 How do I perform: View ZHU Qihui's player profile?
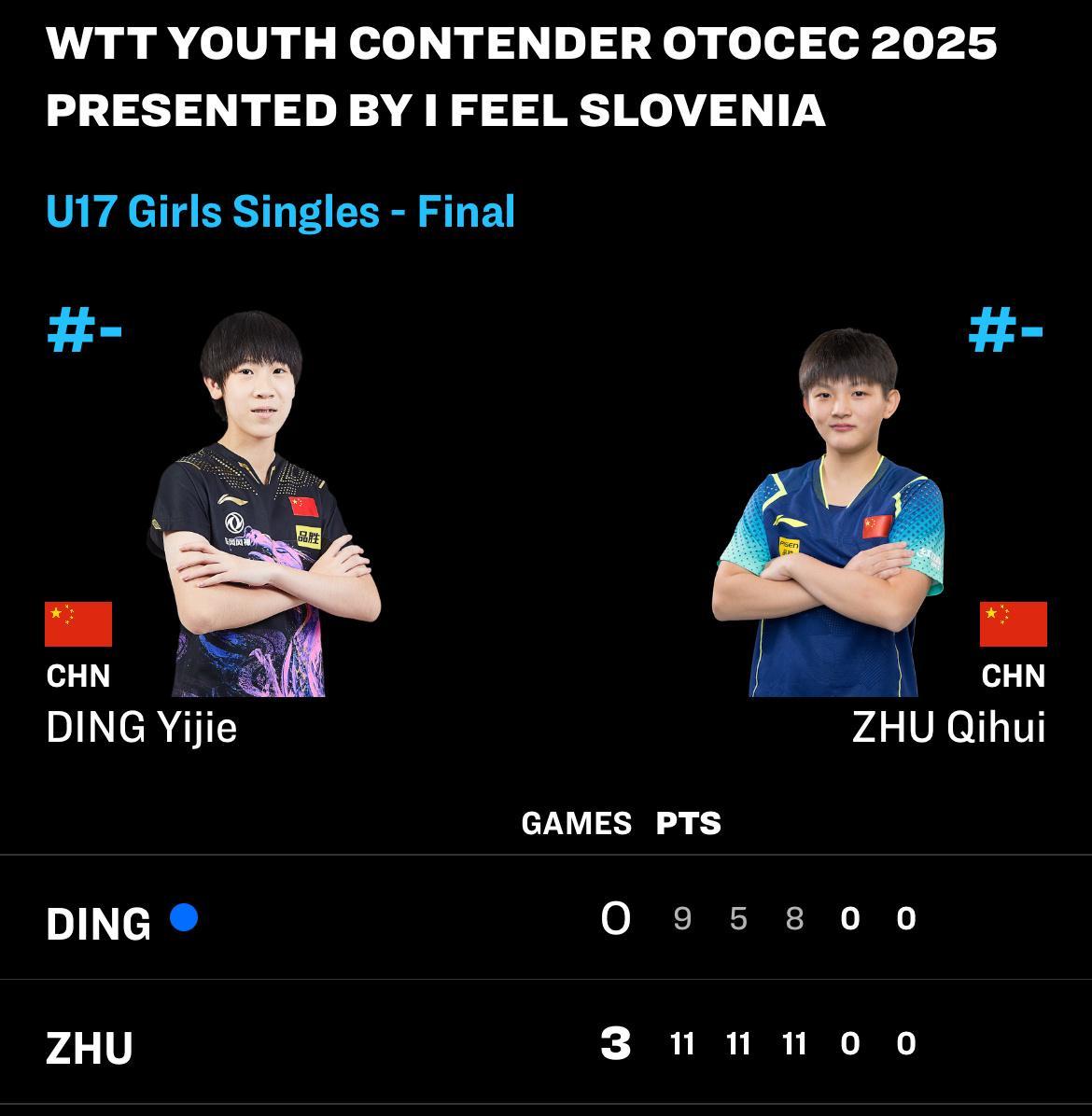tap(948, 728)
